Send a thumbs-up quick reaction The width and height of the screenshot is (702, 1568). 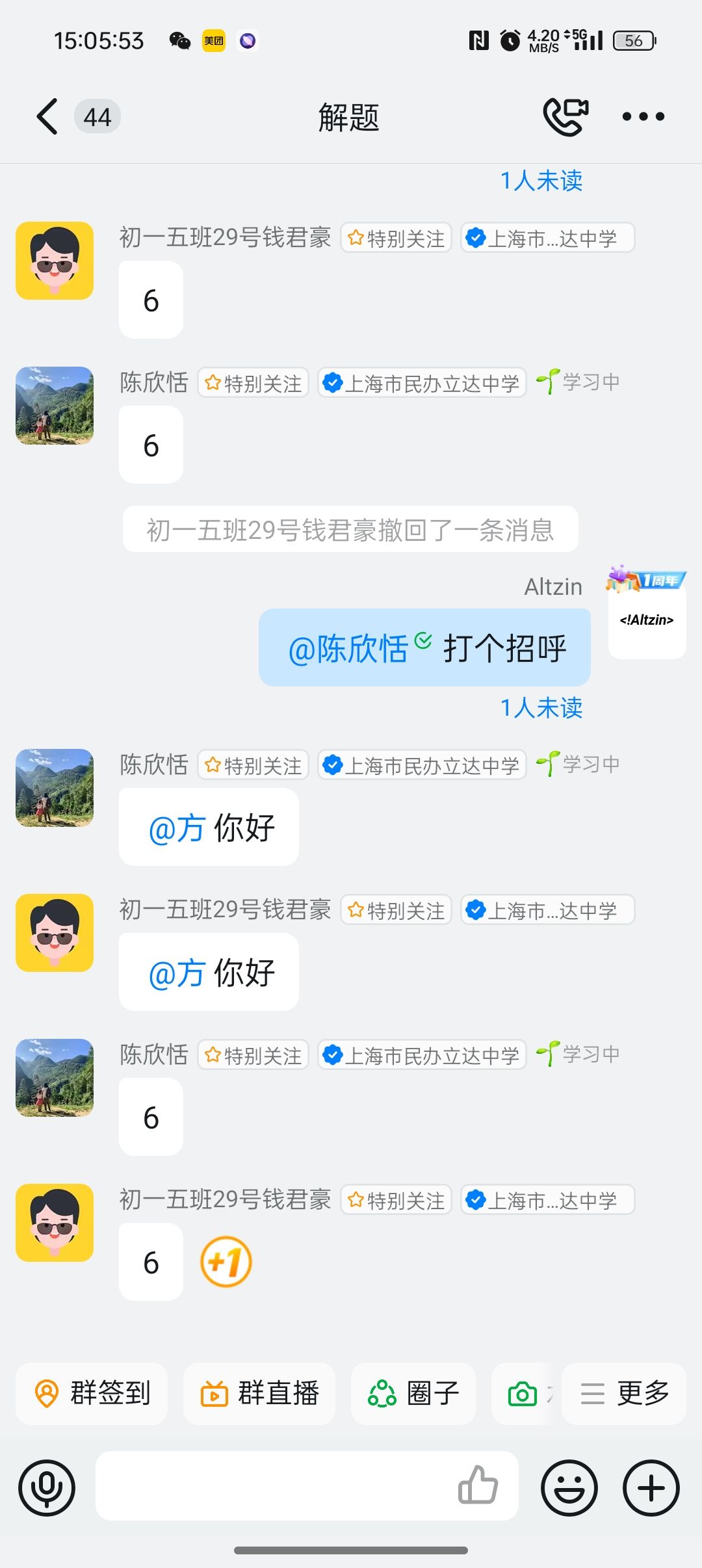point(478,1485)
